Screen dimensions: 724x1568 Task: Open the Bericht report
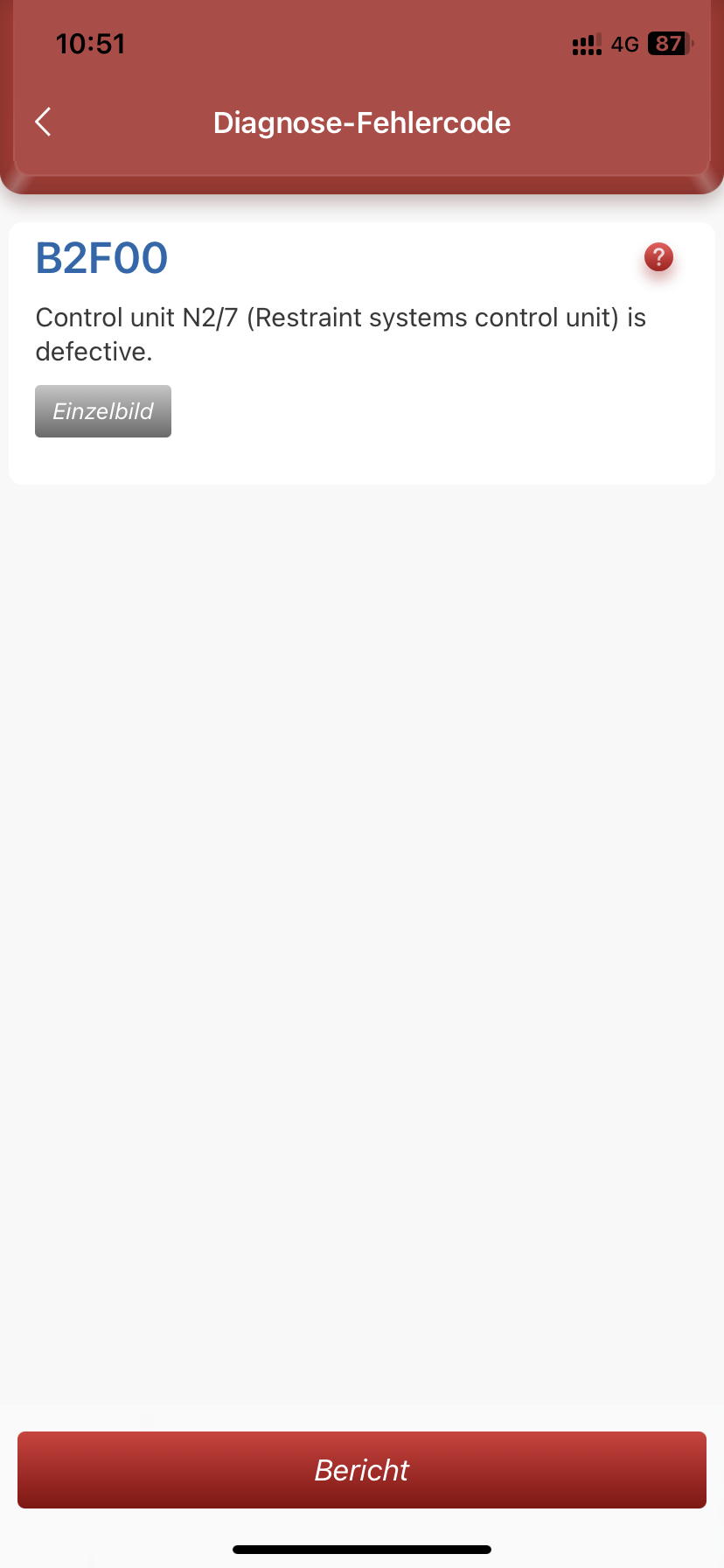pyautogui.click(x=362, y=1470)
